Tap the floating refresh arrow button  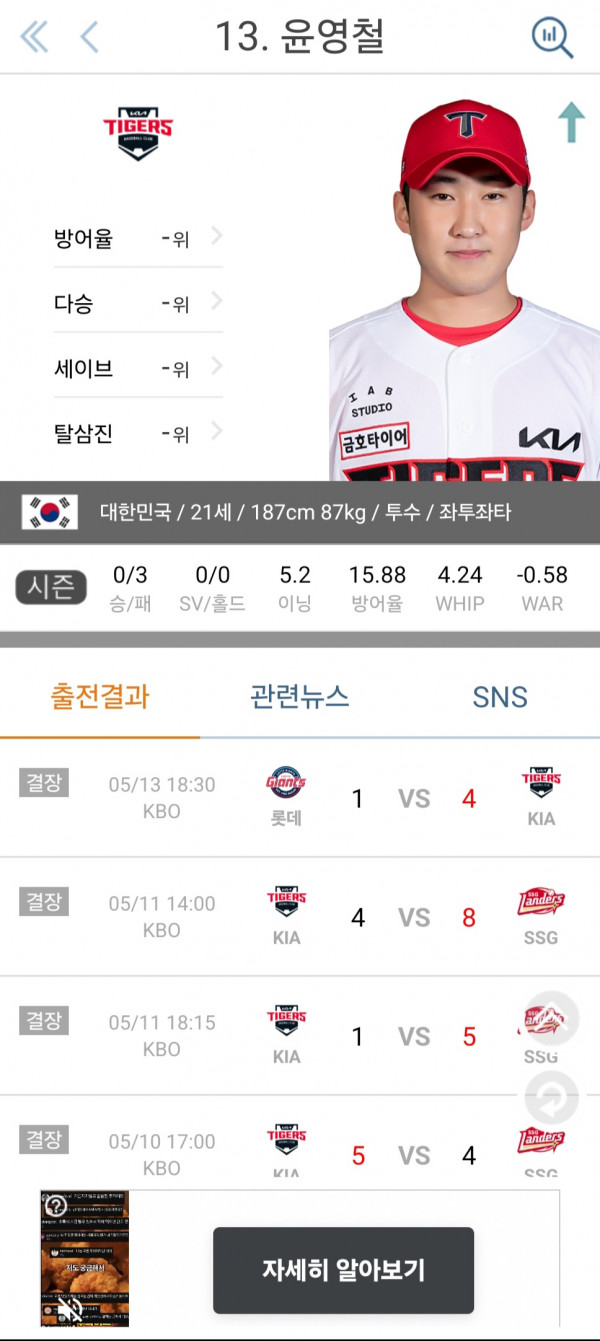(x=551, y=1098)
